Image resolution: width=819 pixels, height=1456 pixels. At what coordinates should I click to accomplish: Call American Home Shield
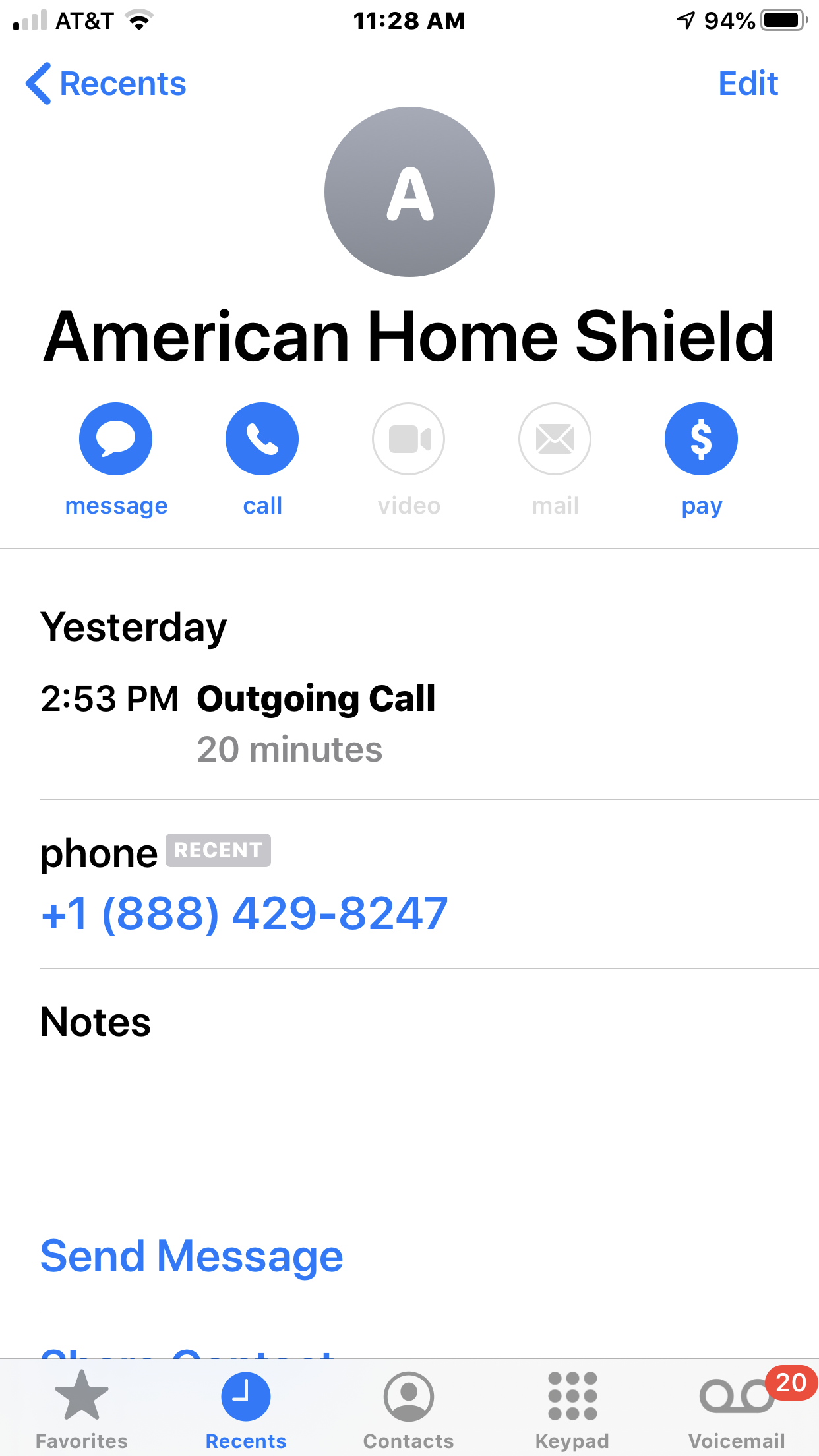tap(262, 439)
